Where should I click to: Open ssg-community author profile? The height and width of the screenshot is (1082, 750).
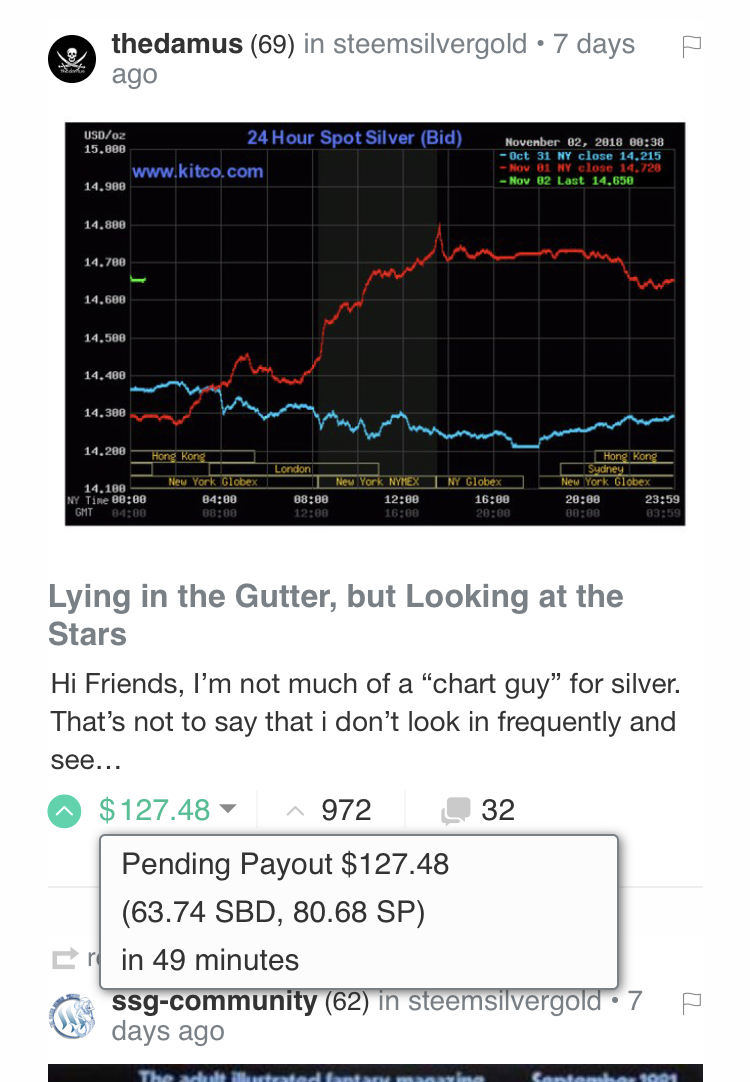[x=214, y=1001]
